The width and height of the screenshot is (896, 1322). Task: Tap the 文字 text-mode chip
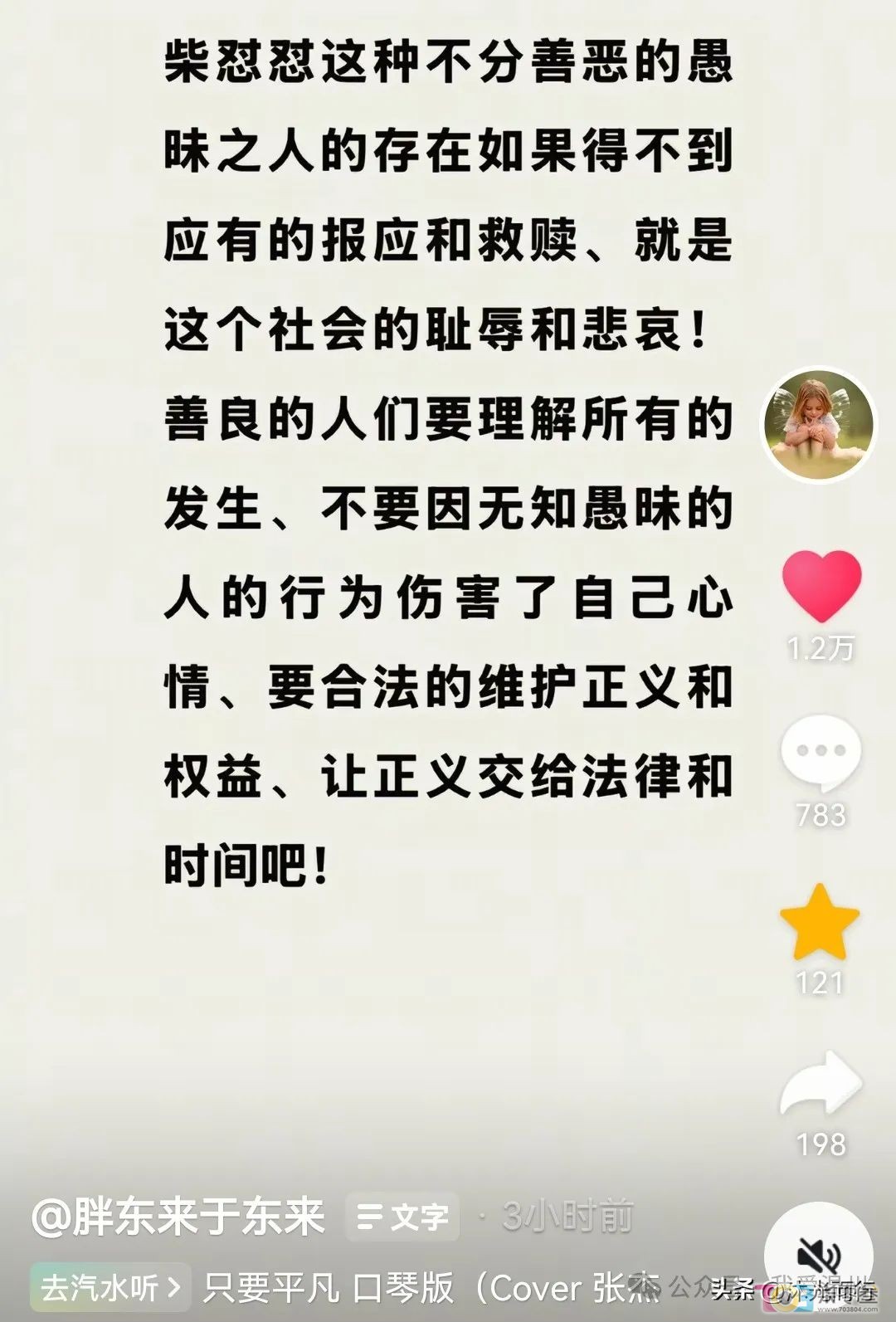[402, 1217]
